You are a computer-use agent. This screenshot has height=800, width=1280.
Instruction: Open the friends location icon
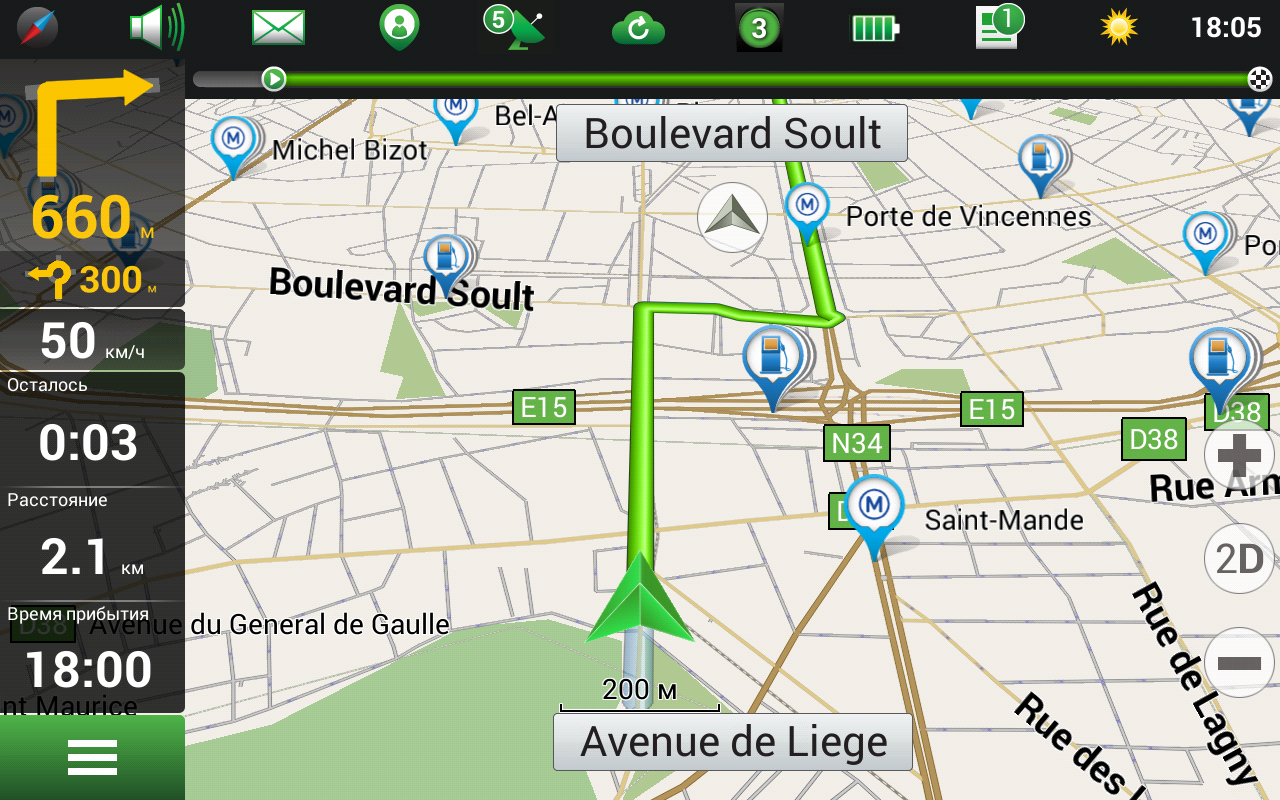pos(399,27)
